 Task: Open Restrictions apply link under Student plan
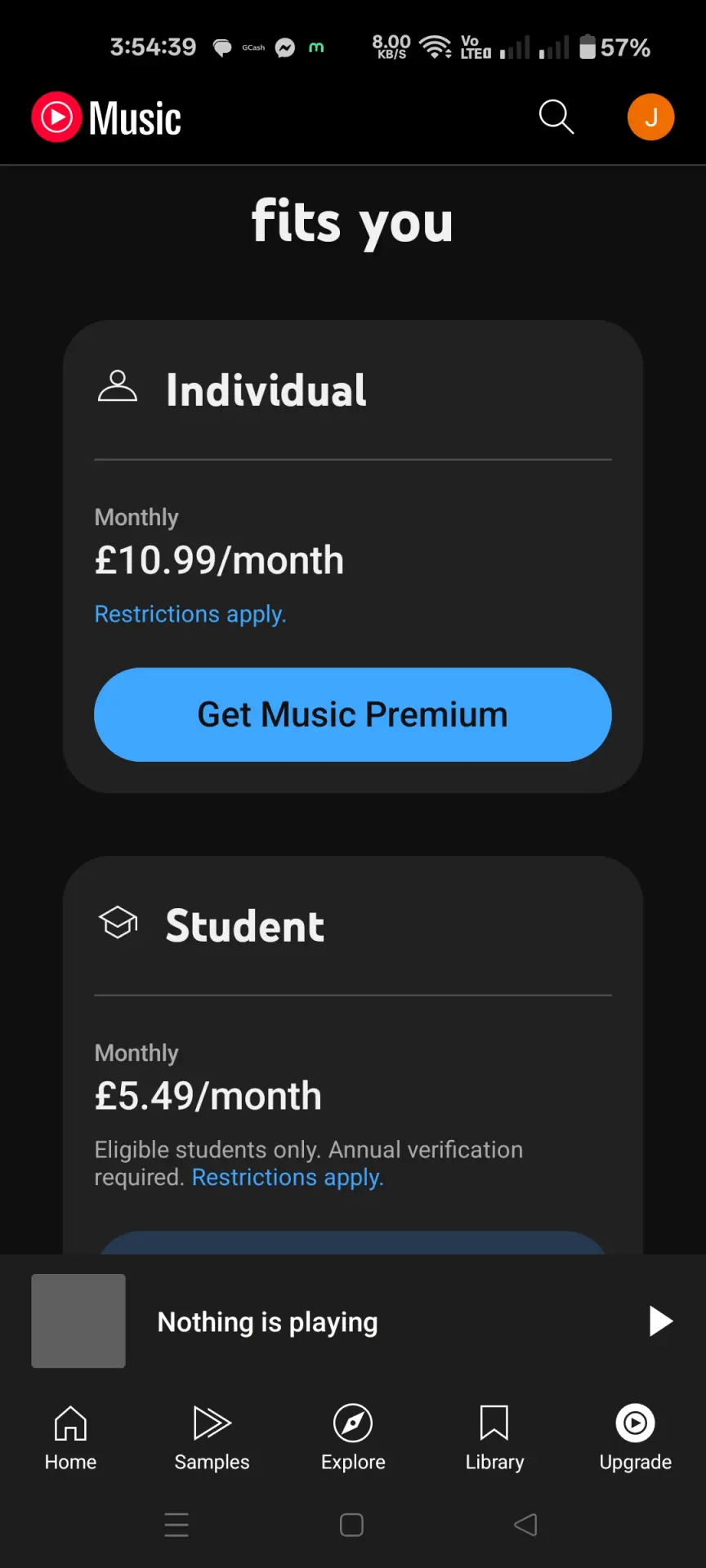click(288, 1178)
